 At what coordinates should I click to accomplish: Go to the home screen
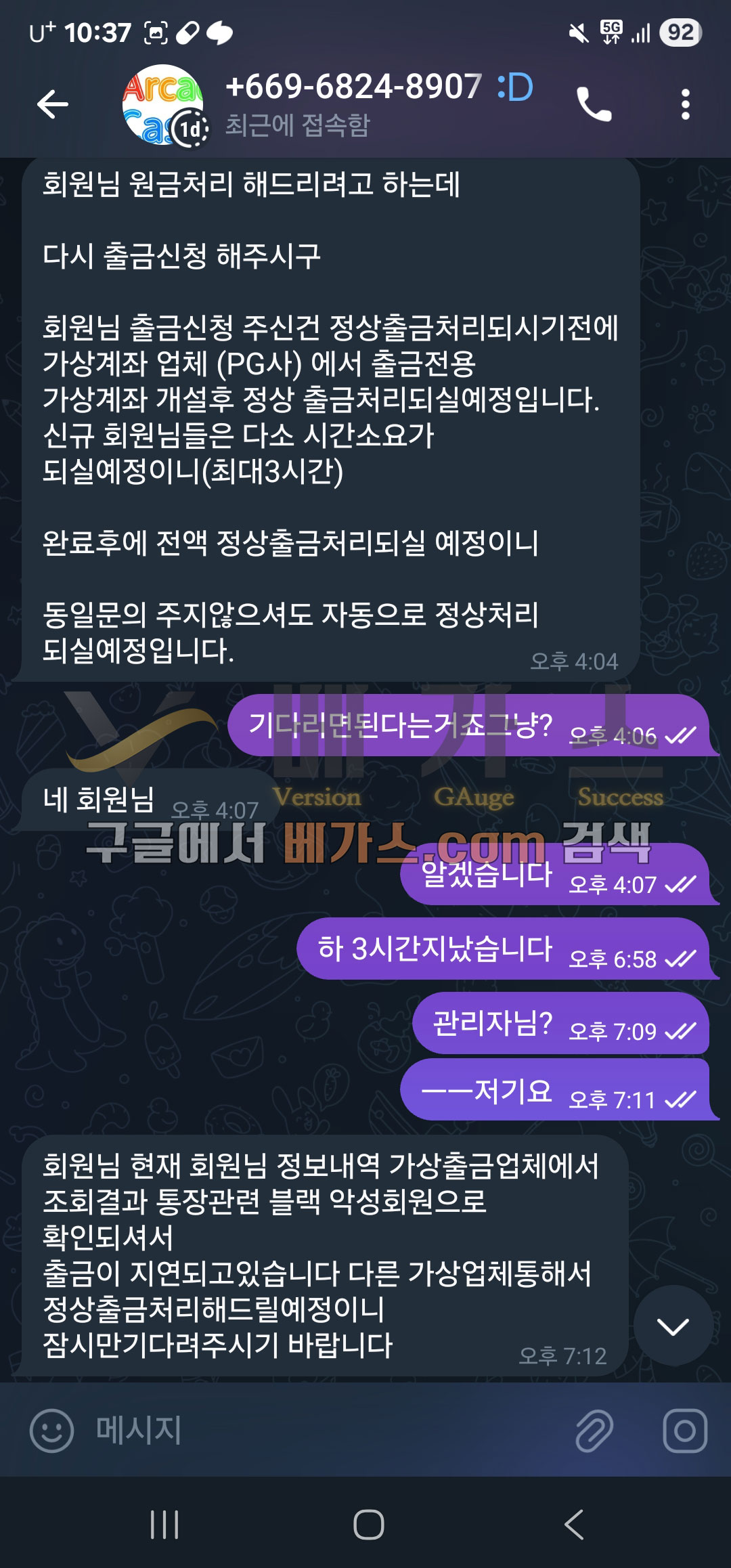[x=368, y=1525]
